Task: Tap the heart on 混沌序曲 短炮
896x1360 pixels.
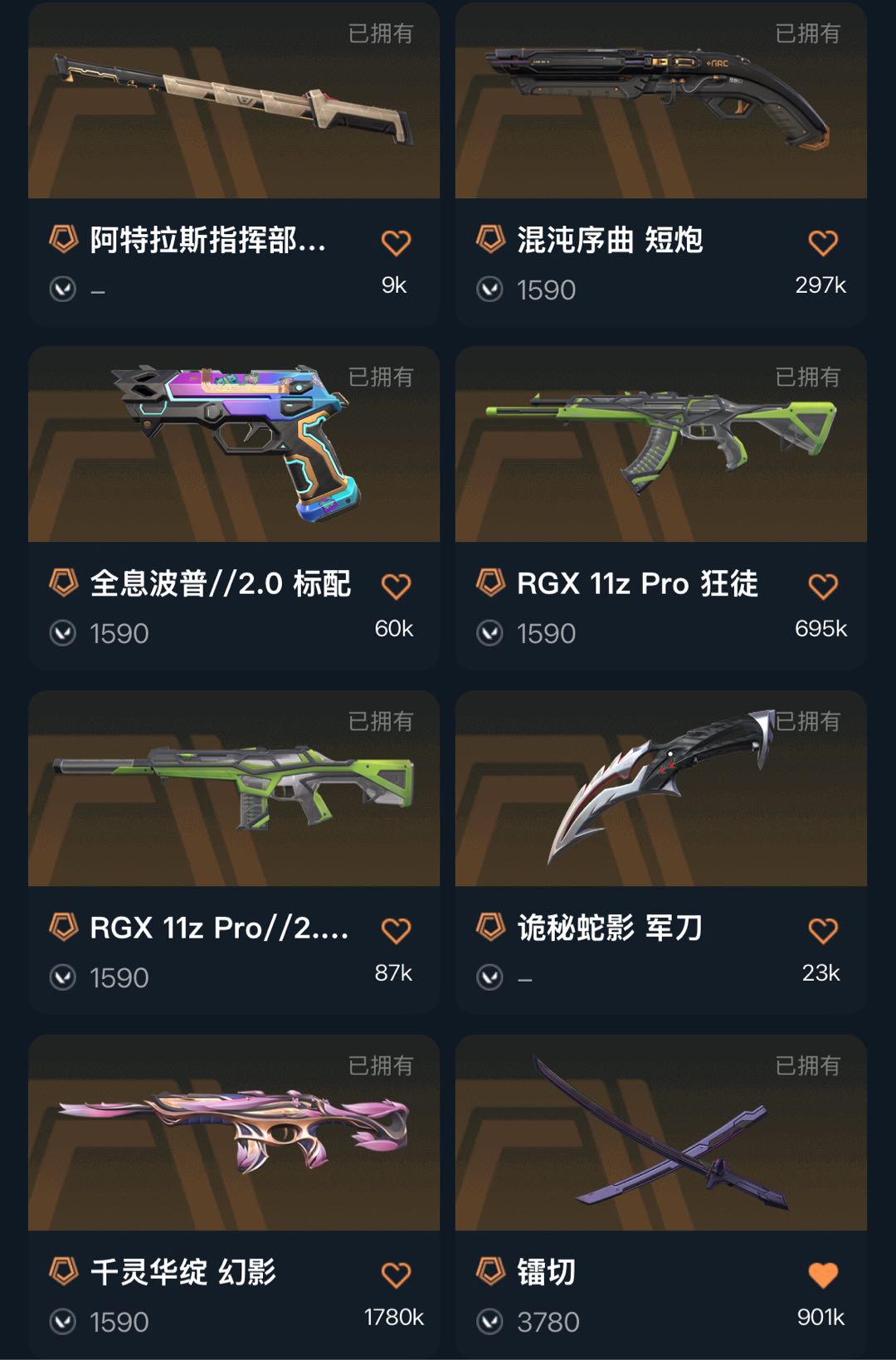Action: pyautogui.click(x=822, y=243)
